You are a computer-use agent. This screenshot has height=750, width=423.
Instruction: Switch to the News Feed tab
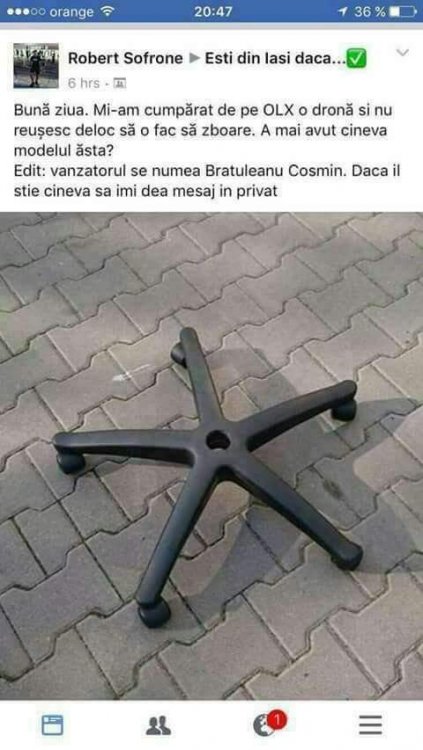tap(52, 725)
